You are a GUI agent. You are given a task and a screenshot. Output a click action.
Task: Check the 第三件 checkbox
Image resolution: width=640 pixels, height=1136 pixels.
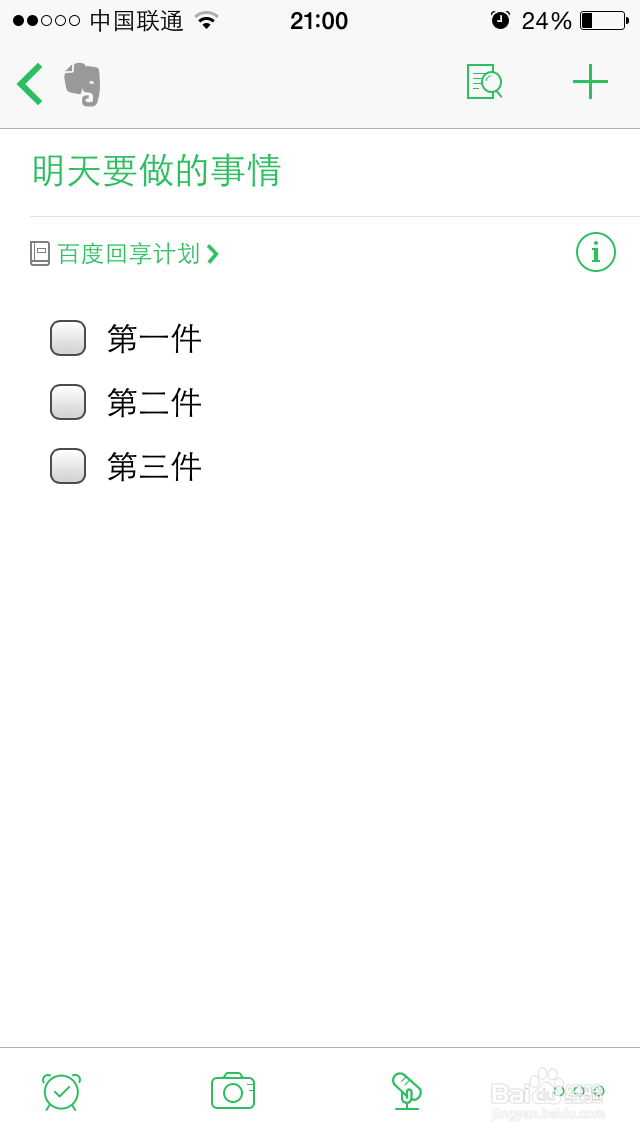coord(68,466)
